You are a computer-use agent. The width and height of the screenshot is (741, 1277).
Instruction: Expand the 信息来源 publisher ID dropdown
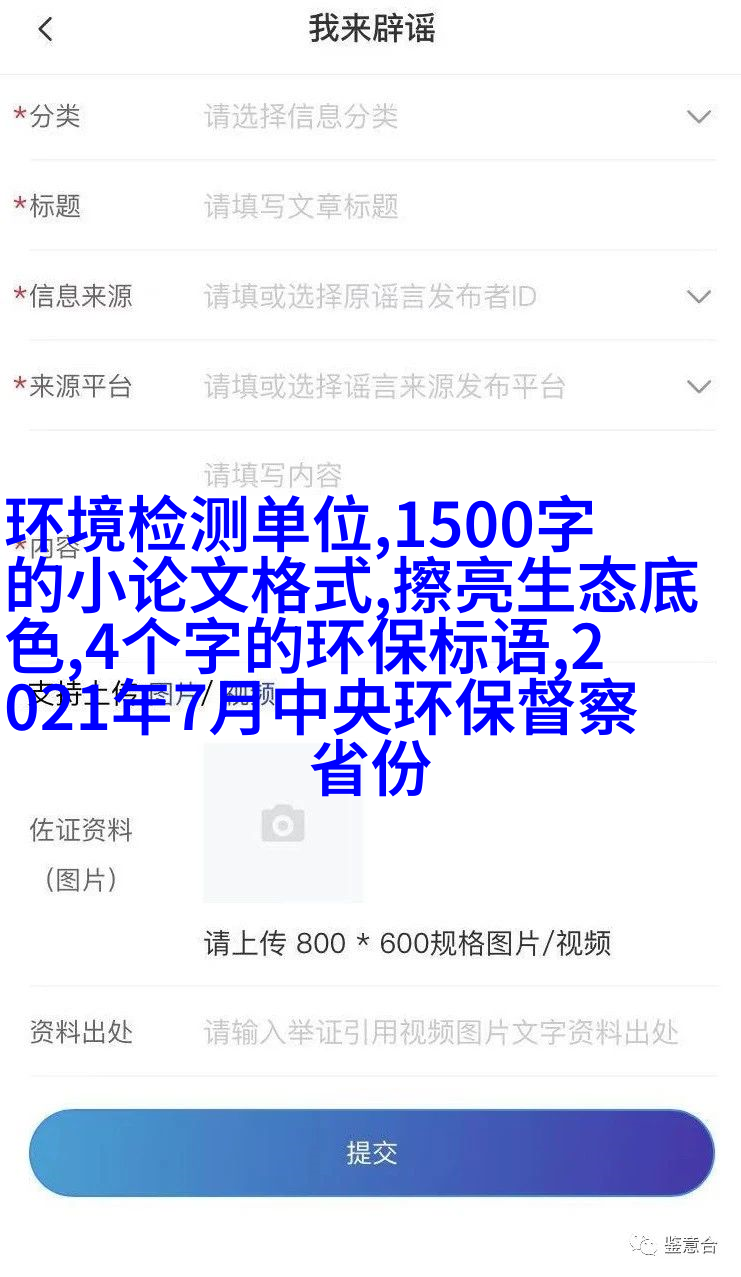click(x=698, y=297)
